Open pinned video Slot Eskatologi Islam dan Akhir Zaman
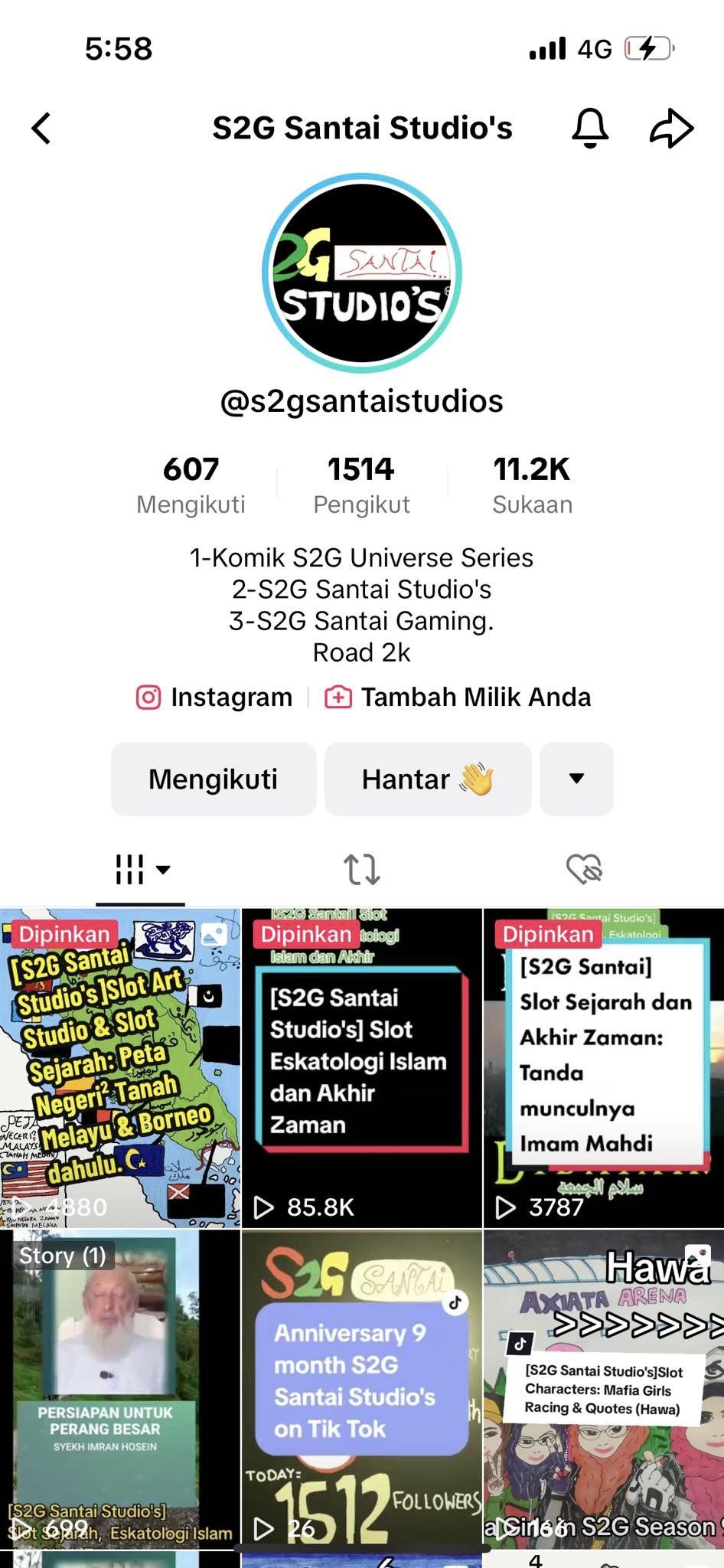This screenshot has width=724, height=1568. click(x=361, y=1069)
